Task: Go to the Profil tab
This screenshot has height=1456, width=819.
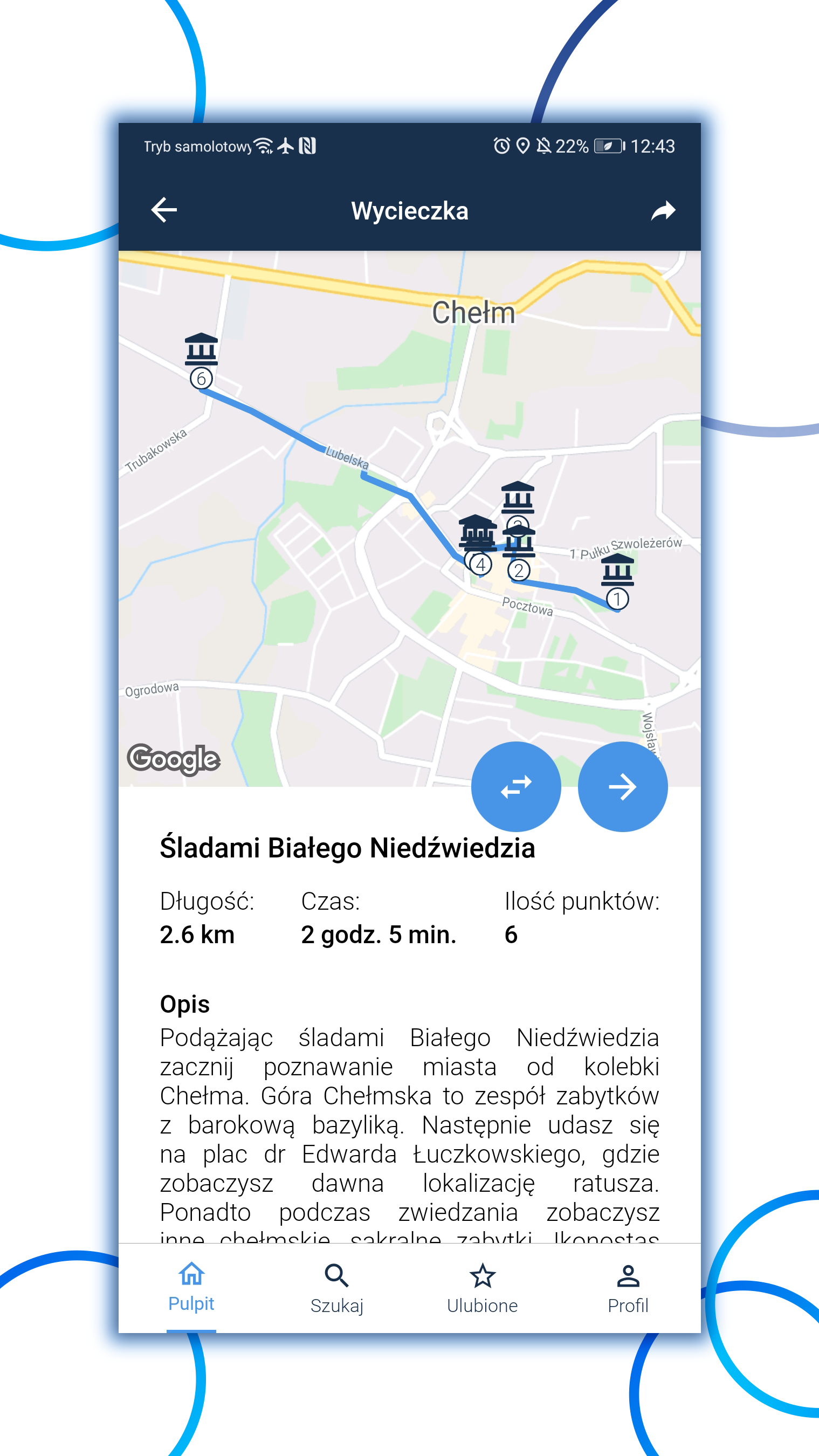Action: pyautogui.click(x=628, y=1289)
